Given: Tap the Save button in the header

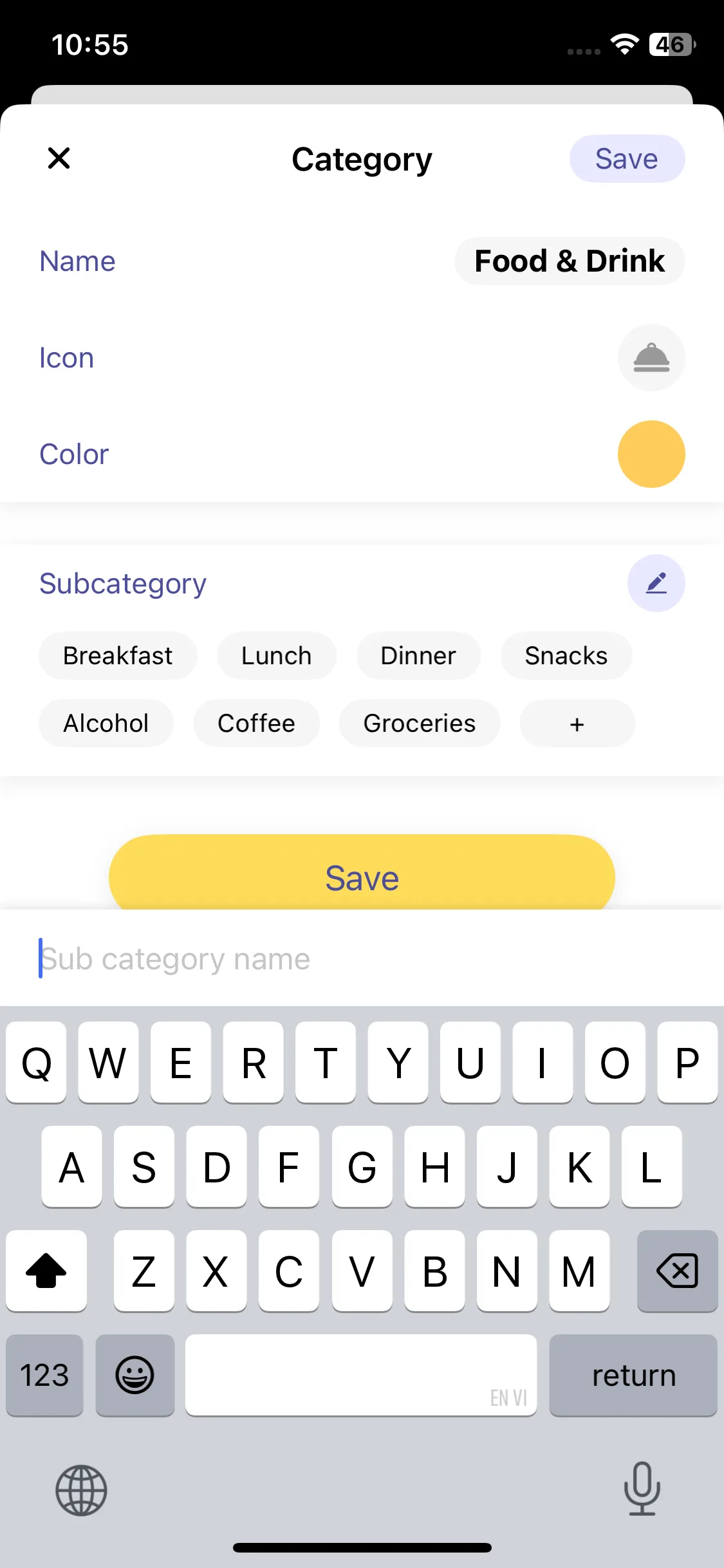Looking at the screenshot, I should (626, 159).
